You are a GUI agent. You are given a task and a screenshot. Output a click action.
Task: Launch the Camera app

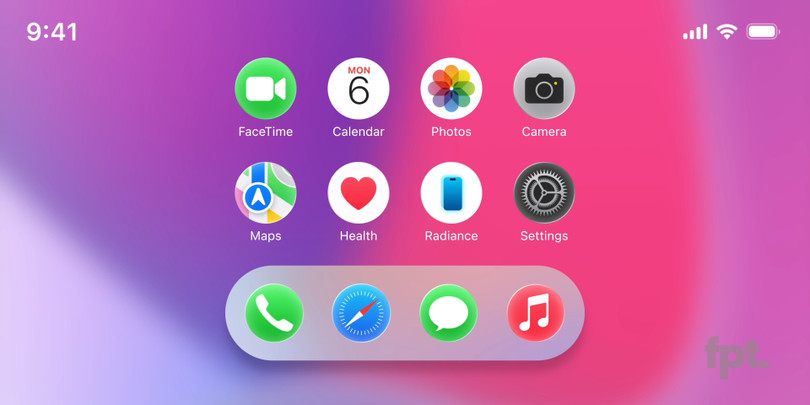pos(544,89)
